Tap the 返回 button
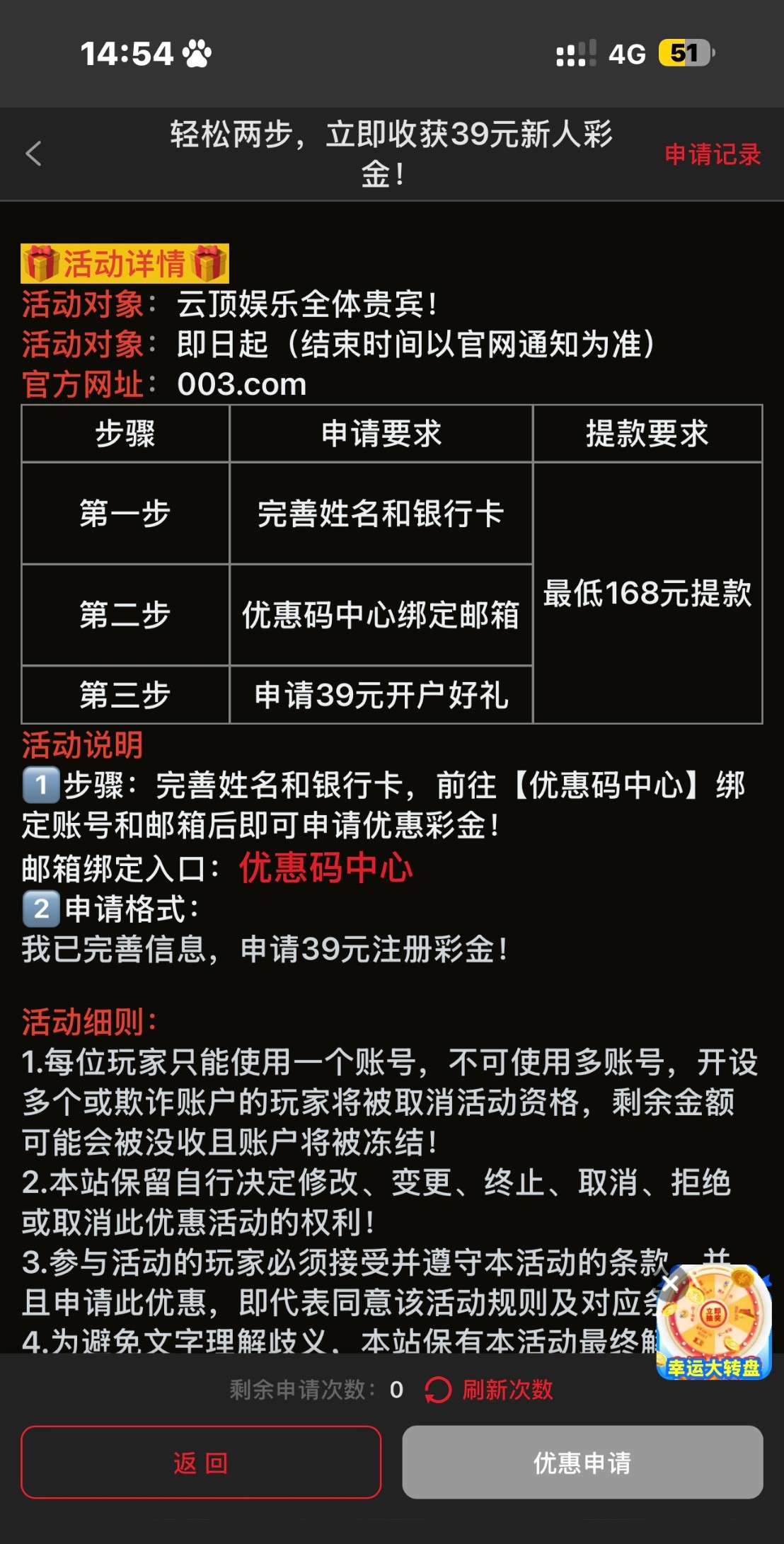Screen dimensions: 784x1544 pyautogui.click(x=201, y=1463)
